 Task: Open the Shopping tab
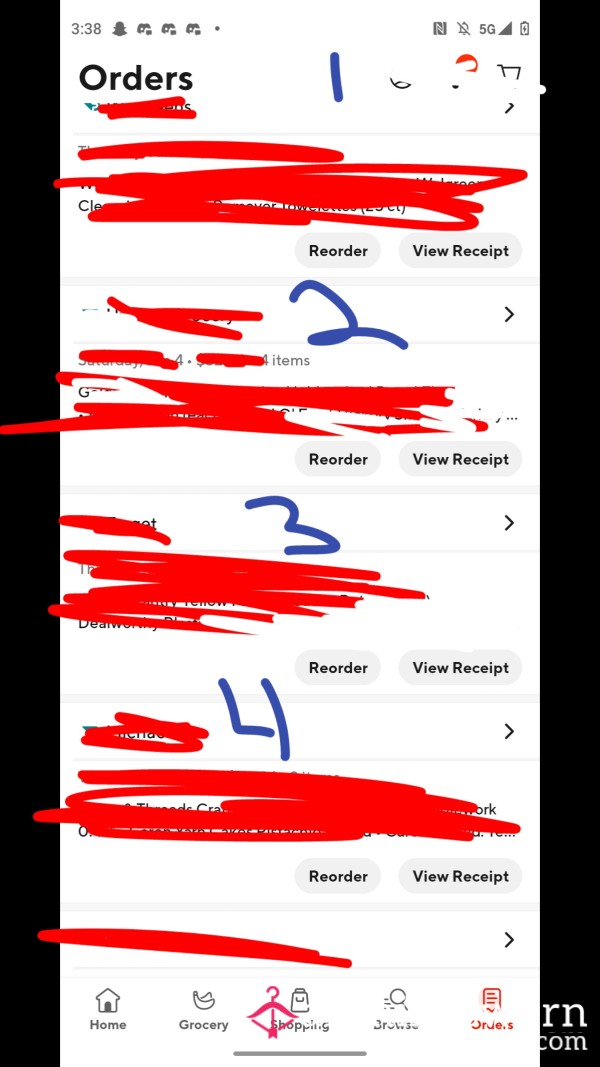point(299,1008)
